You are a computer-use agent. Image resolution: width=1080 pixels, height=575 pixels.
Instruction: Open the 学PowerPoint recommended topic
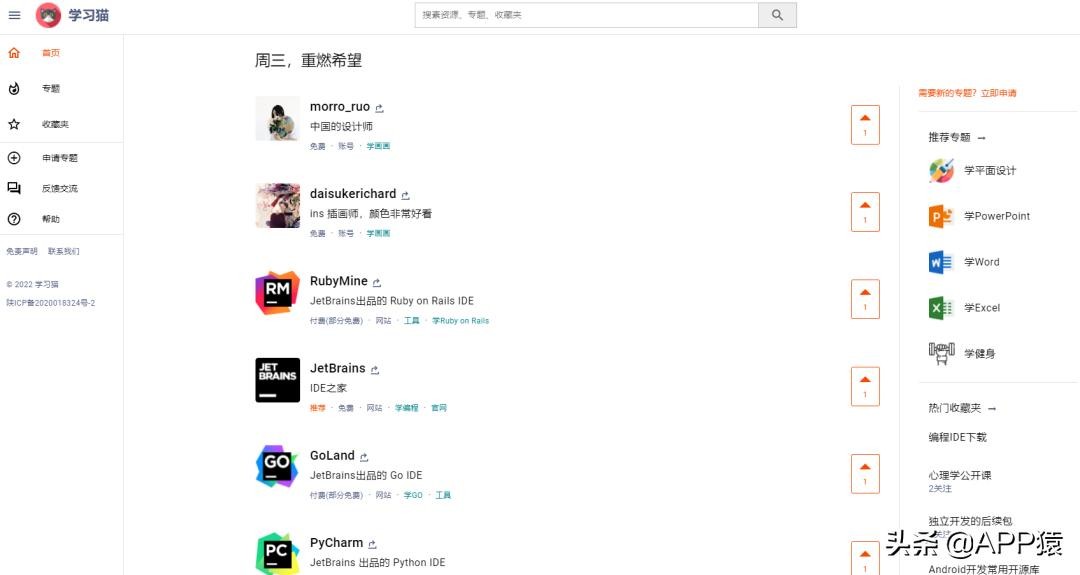click(x=996, y=216)
